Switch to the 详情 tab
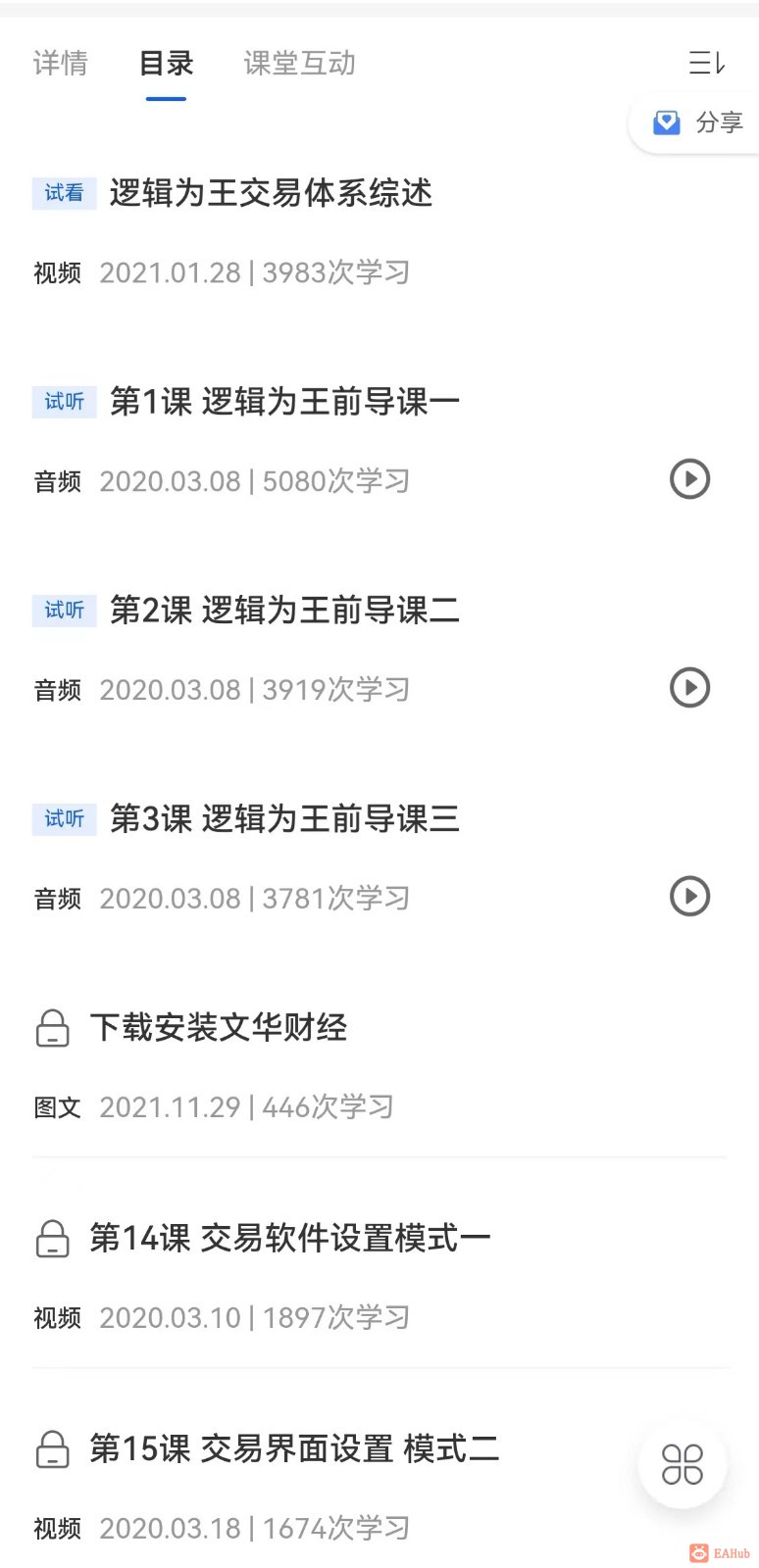The height and width of the screenshot is (1568, 759). click(61, 64)
